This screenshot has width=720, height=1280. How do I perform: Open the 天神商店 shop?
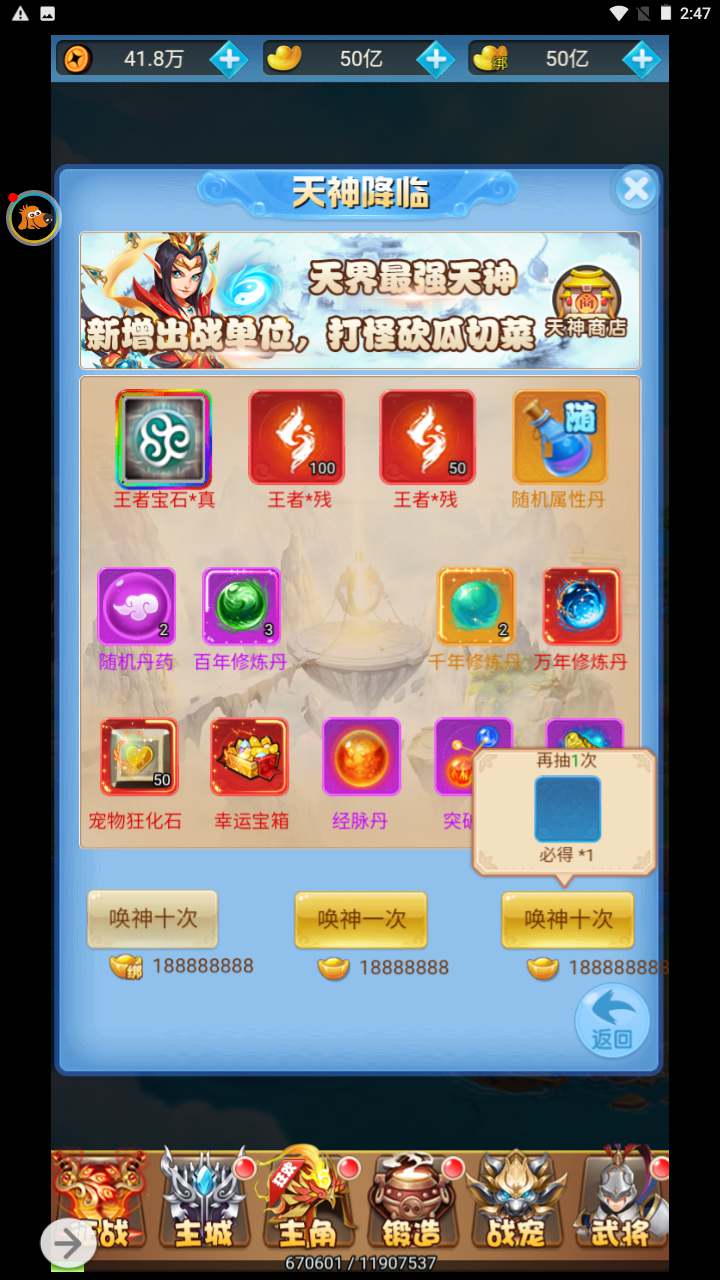tap(586, 302)
